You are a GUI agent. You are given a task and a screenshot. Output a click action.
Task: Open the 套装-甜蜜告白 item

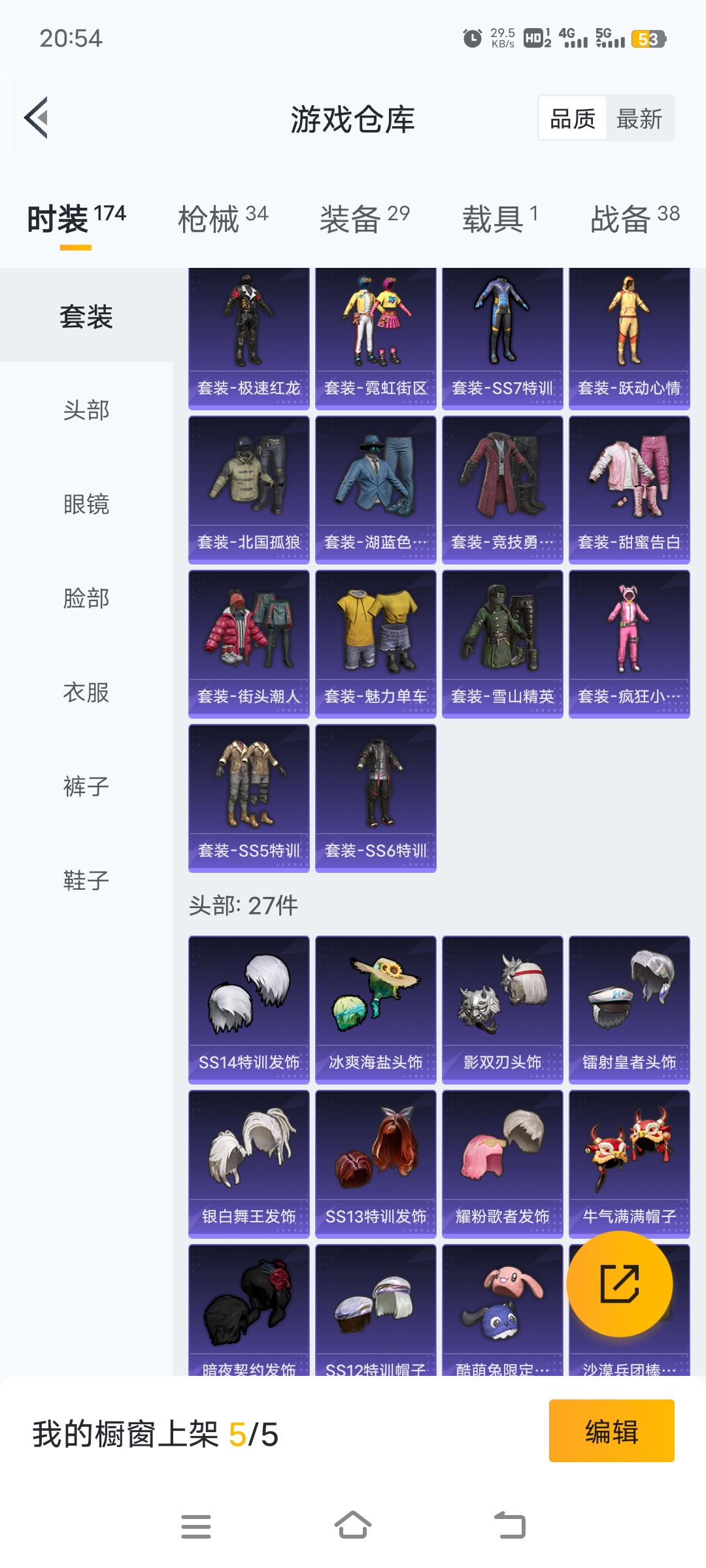click(x=630, y=490)
